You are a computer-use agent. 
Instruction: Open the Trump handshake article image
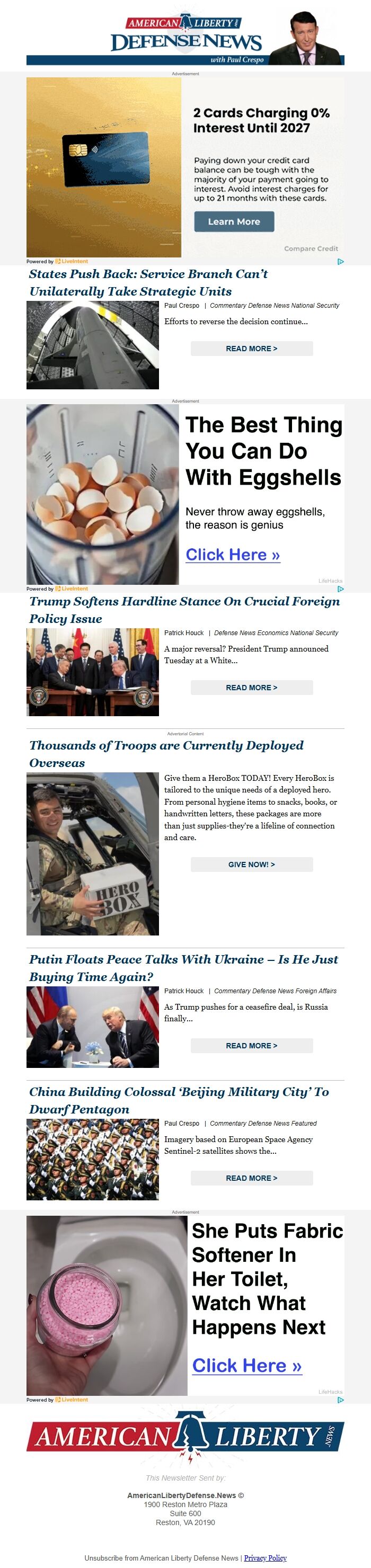click(93, 672)
